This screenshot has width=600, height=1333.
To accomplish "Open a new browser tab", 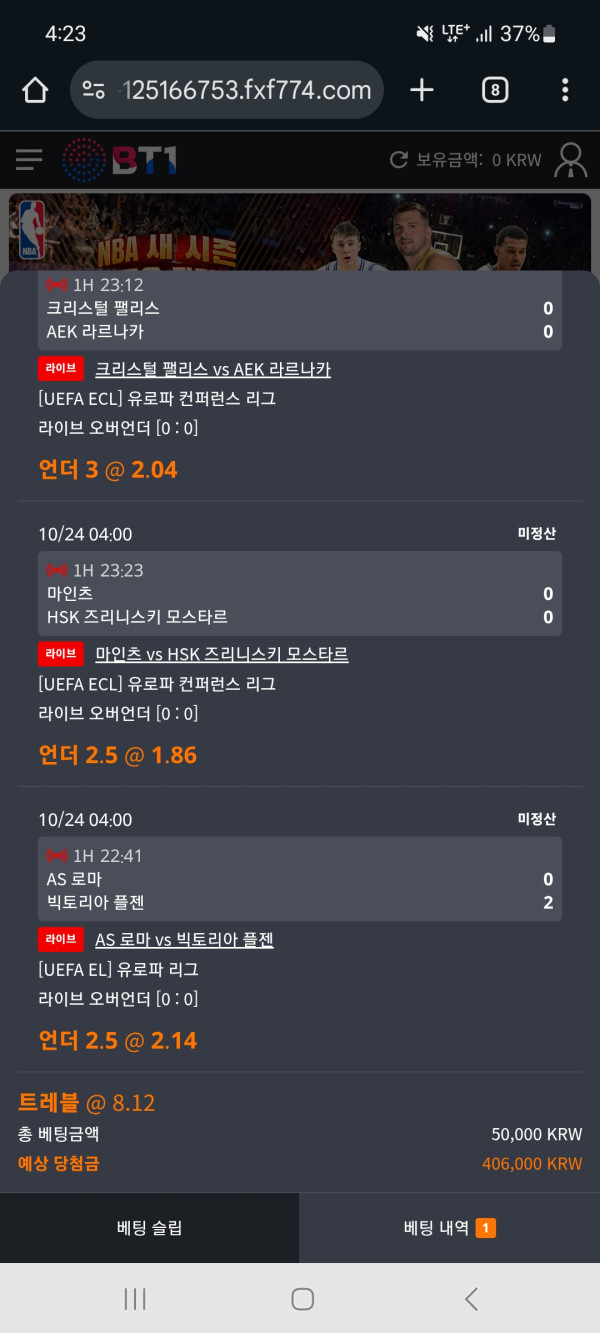I will (x=422, y=91).
